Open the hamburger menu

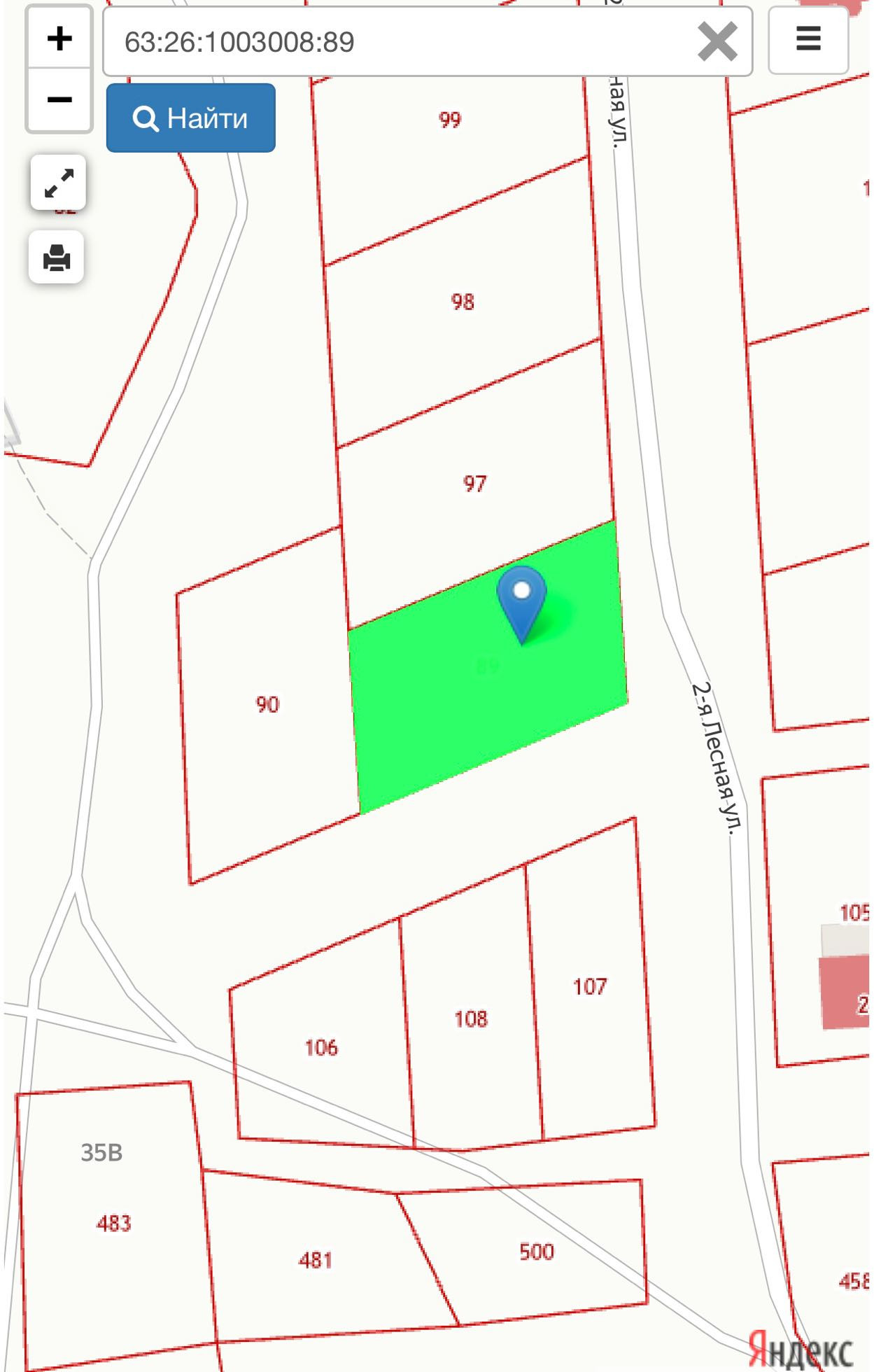pos(808,38)
